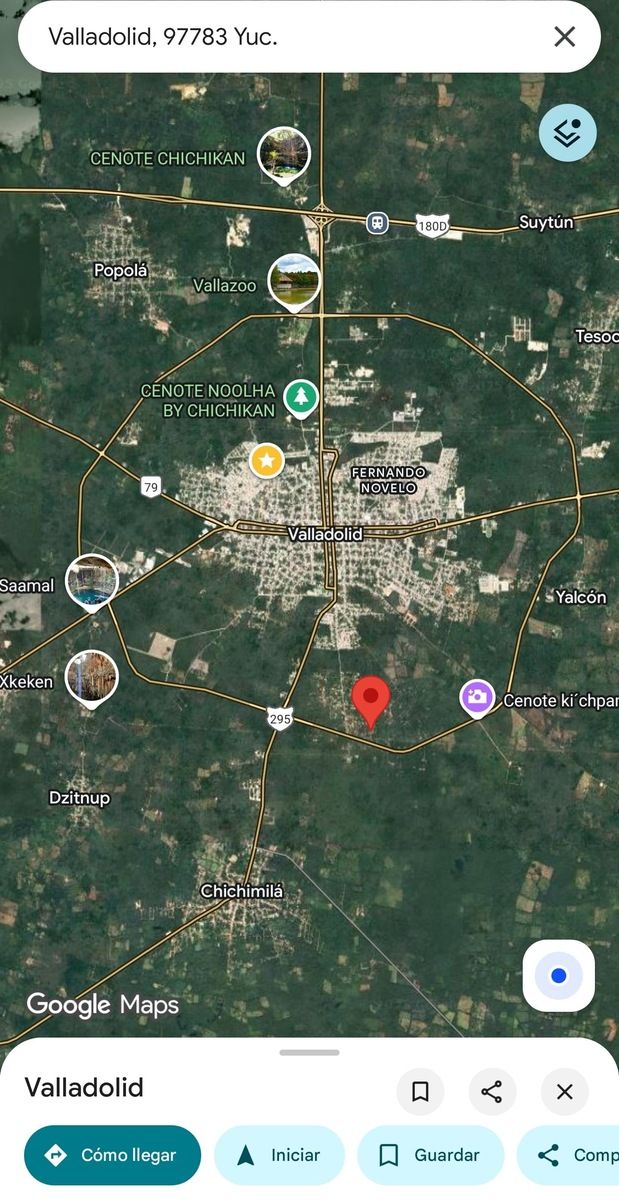Screen dimensions: 619x1200
Task: Clear the Valladolid search query
Action: point(565,37)
